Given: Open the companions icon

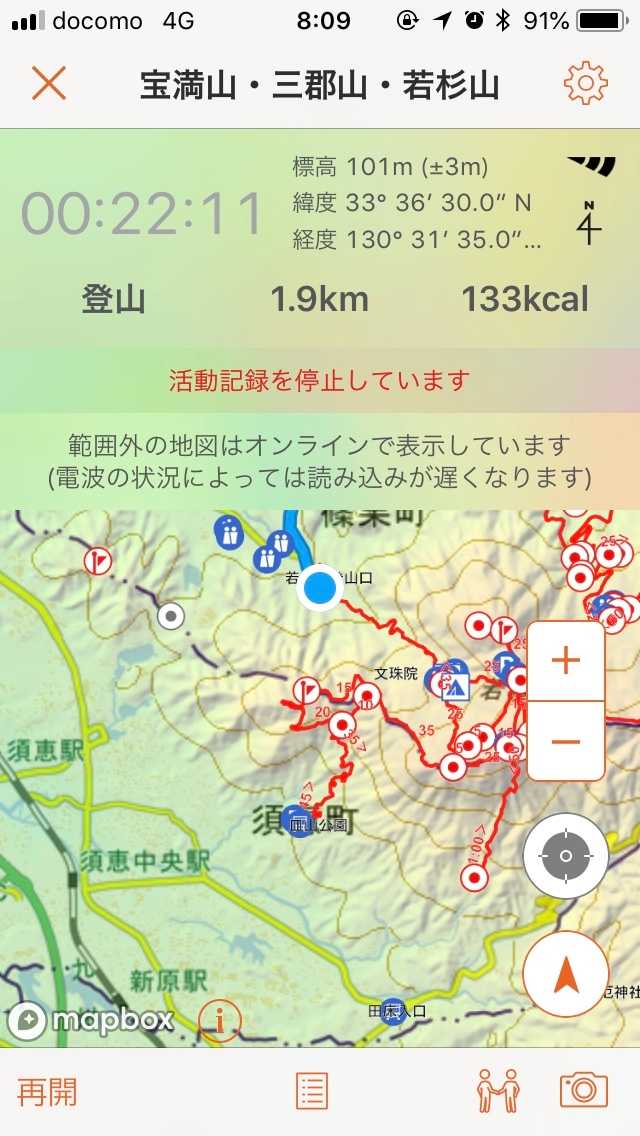Looking at the screenshot, I should coord(498,1091).
